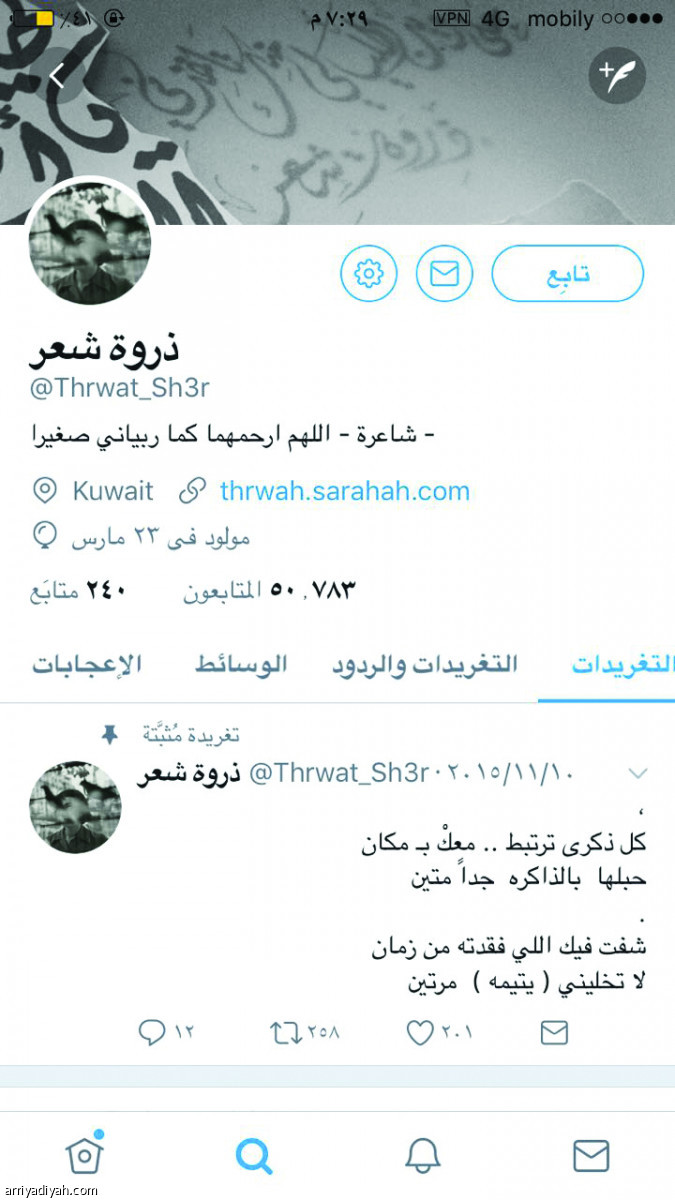Image resolution: width=675 pixels, height=1200 pixels.
Task: Open the profile settings gear
Action: pos(369,273)
